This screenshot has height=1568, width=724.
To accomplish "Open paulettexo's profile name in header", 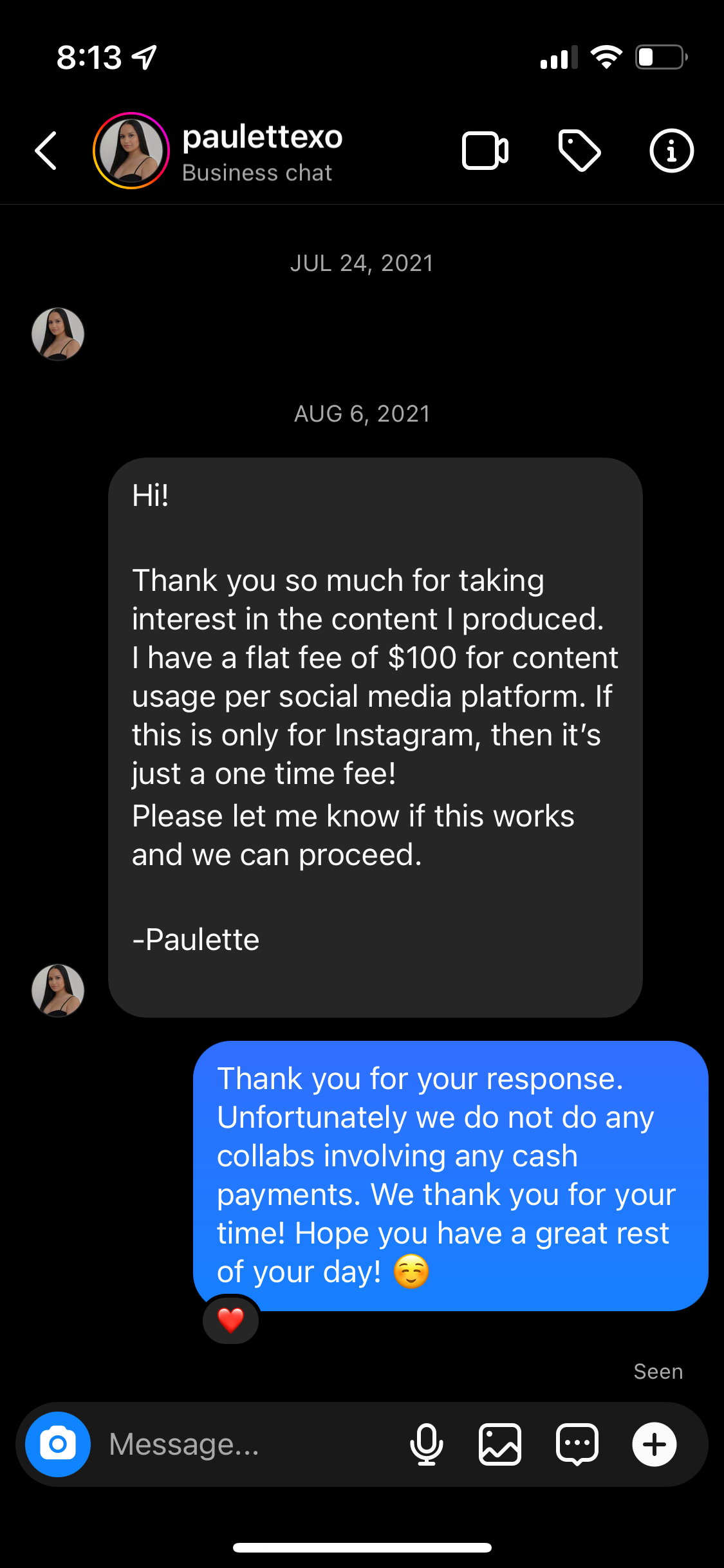I will [262, 137].
